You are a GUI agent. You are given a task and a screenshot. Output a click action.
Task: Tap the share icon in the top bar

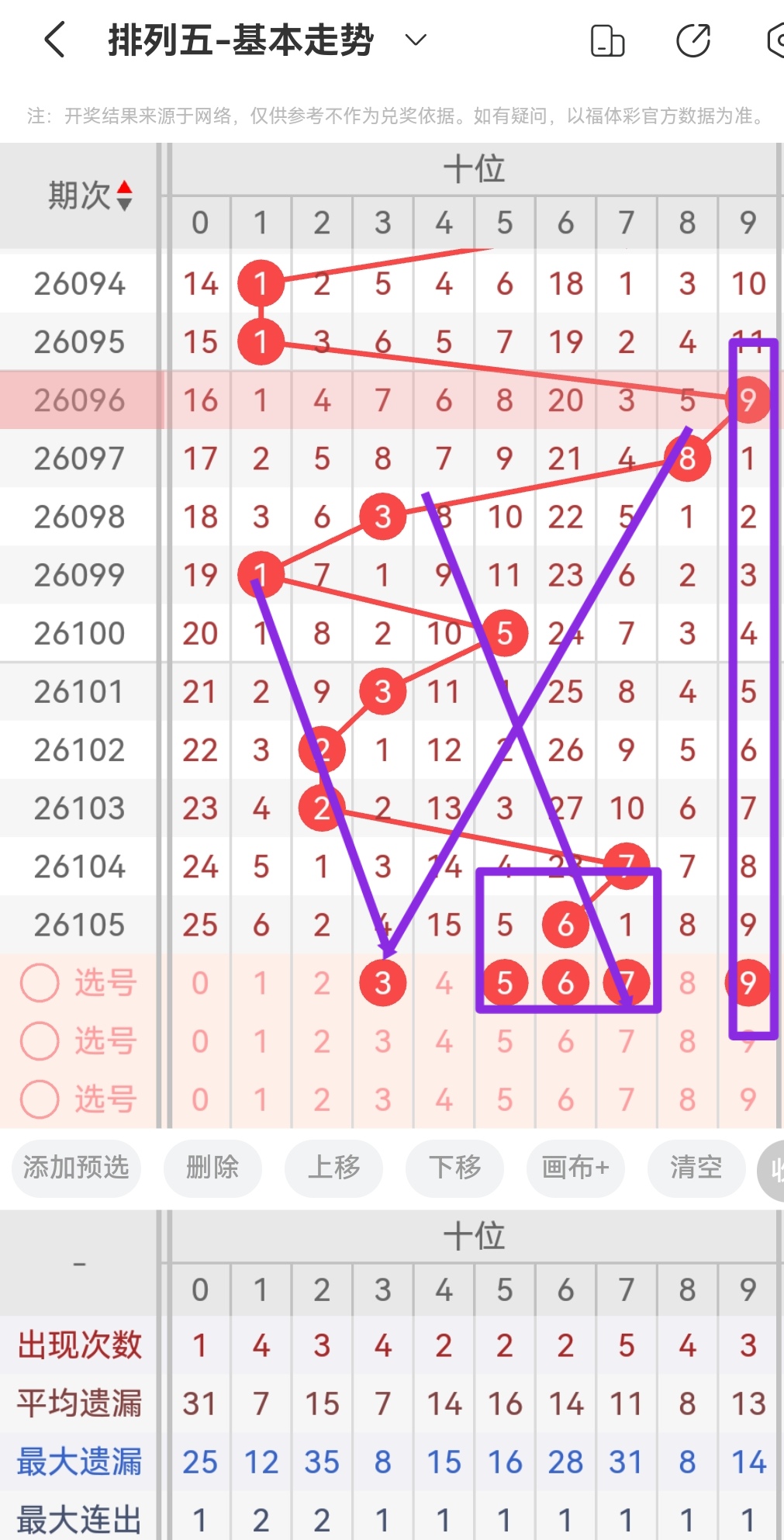[692, 41]
